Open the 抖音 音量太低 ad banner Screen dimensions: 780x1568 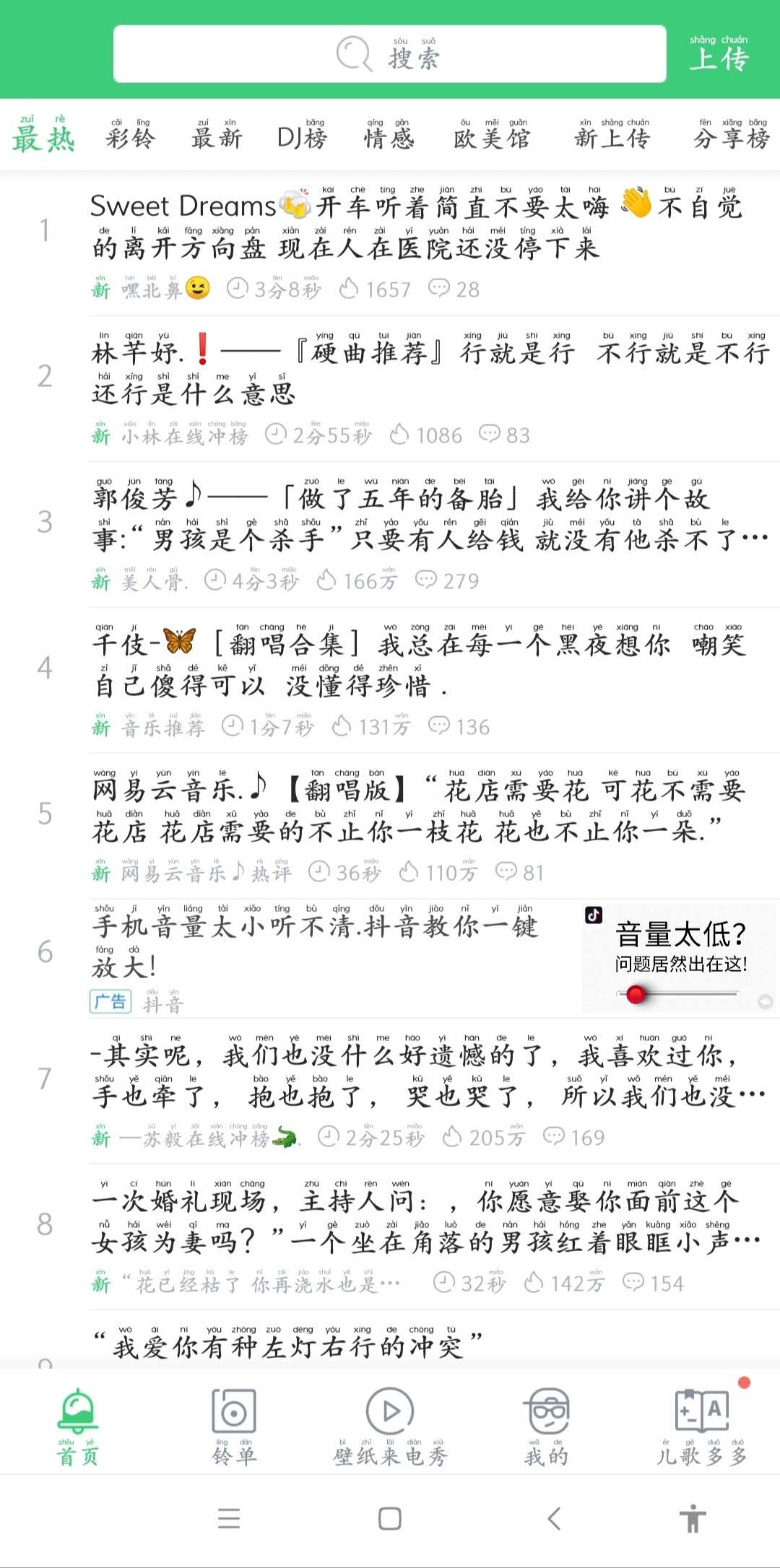[678, 958]
